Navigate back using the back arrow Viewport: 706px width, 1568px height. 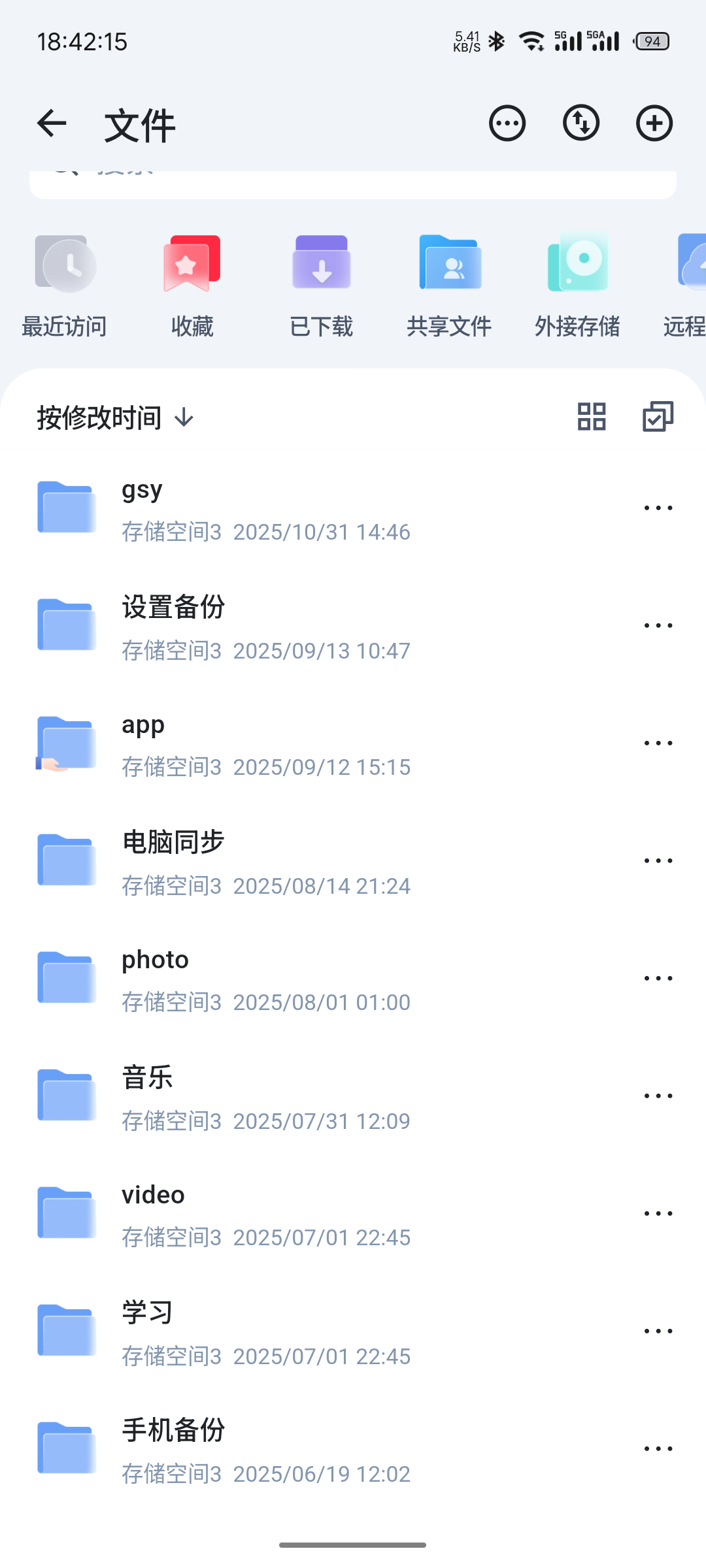[x=52, y=123]
